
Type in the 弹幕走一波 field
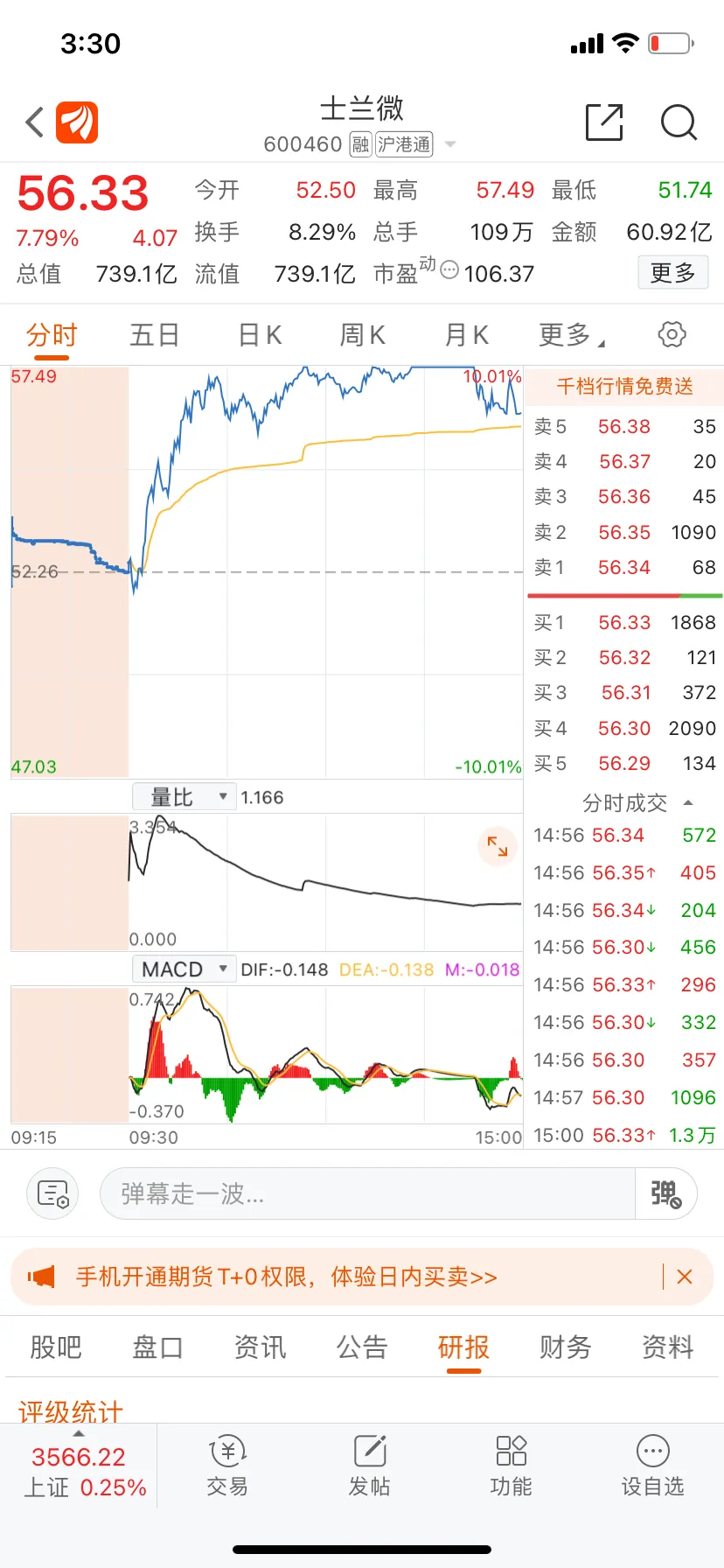pyautogui.click(x=367, y=1193)
